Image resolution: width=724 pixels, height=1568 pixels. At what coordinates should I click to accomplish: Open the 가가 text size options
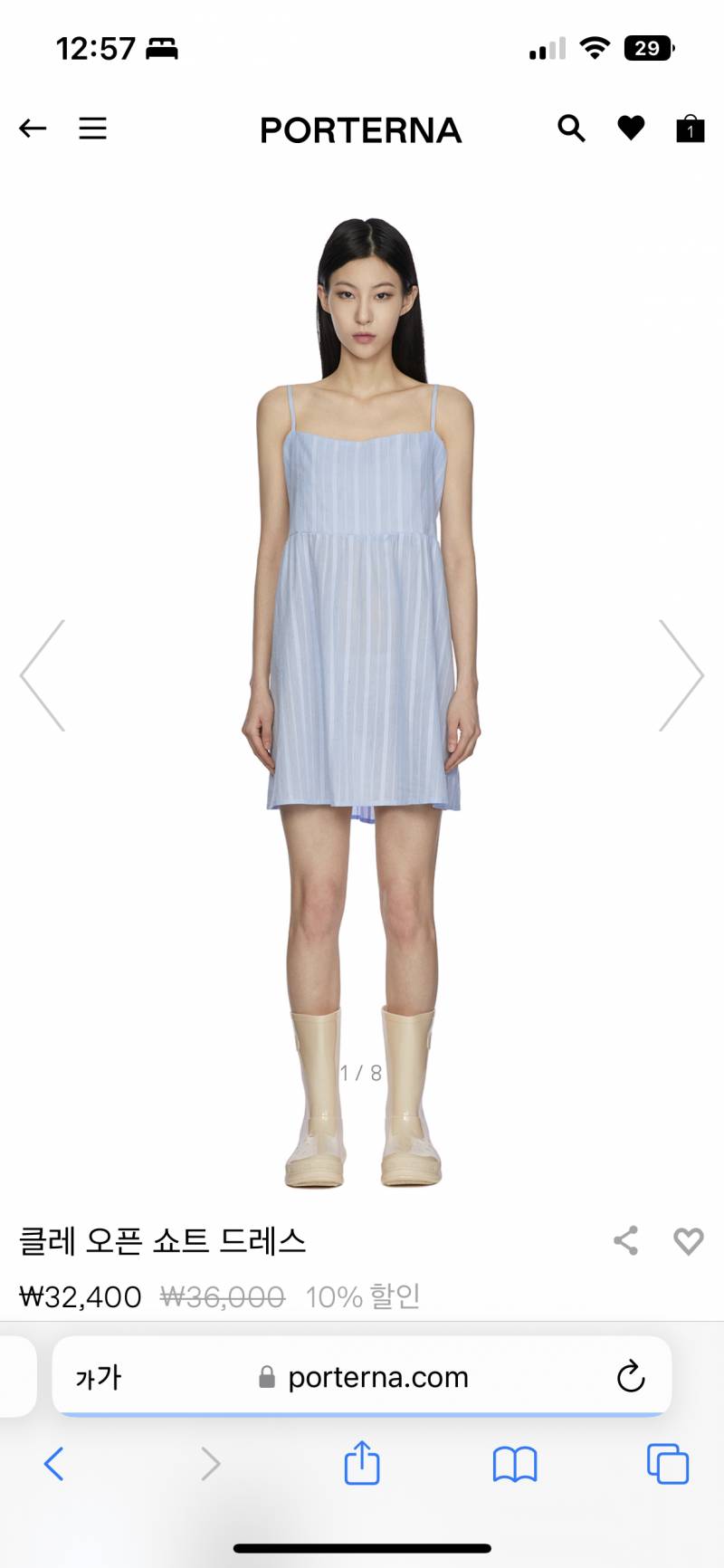tap(98, 1378)
